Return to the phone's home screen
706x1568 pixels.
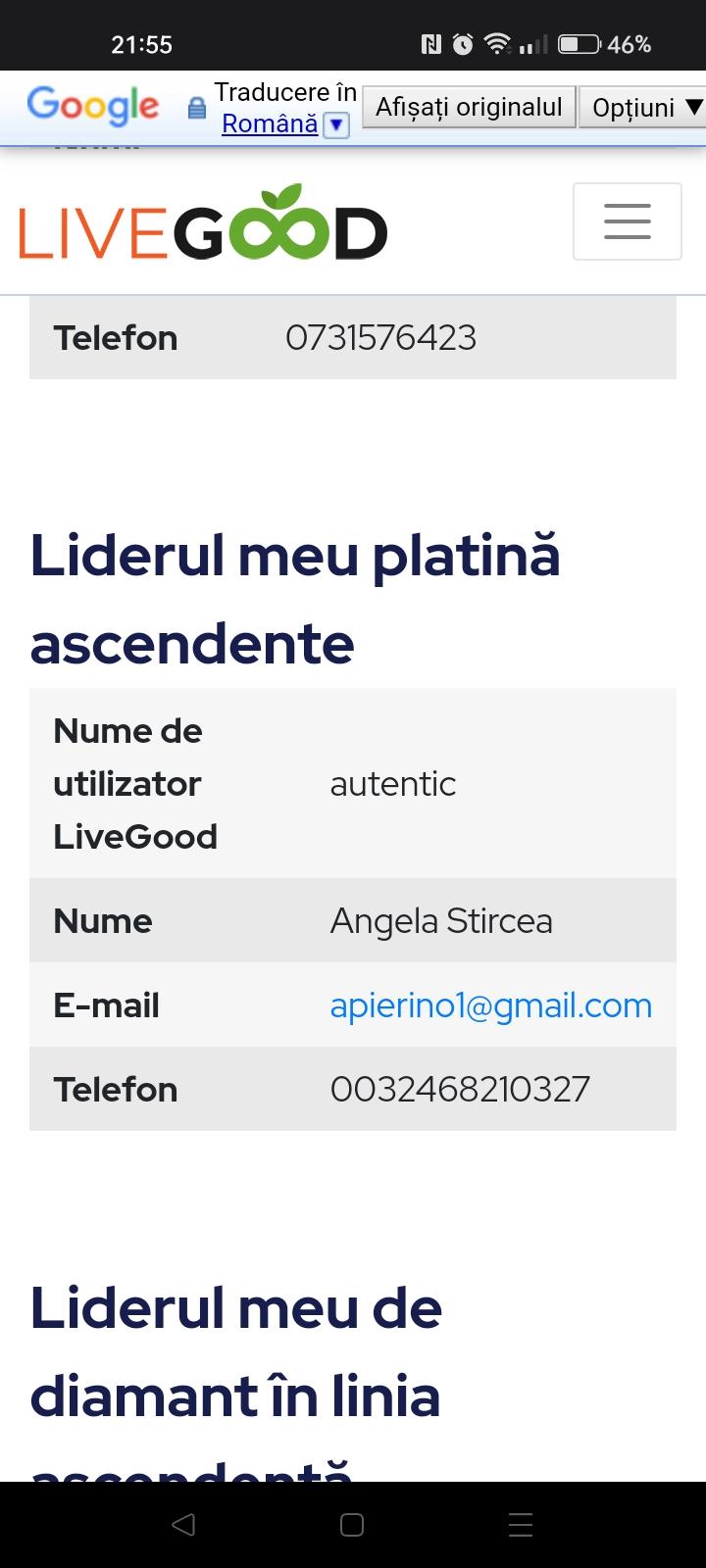pos(352,1524)
